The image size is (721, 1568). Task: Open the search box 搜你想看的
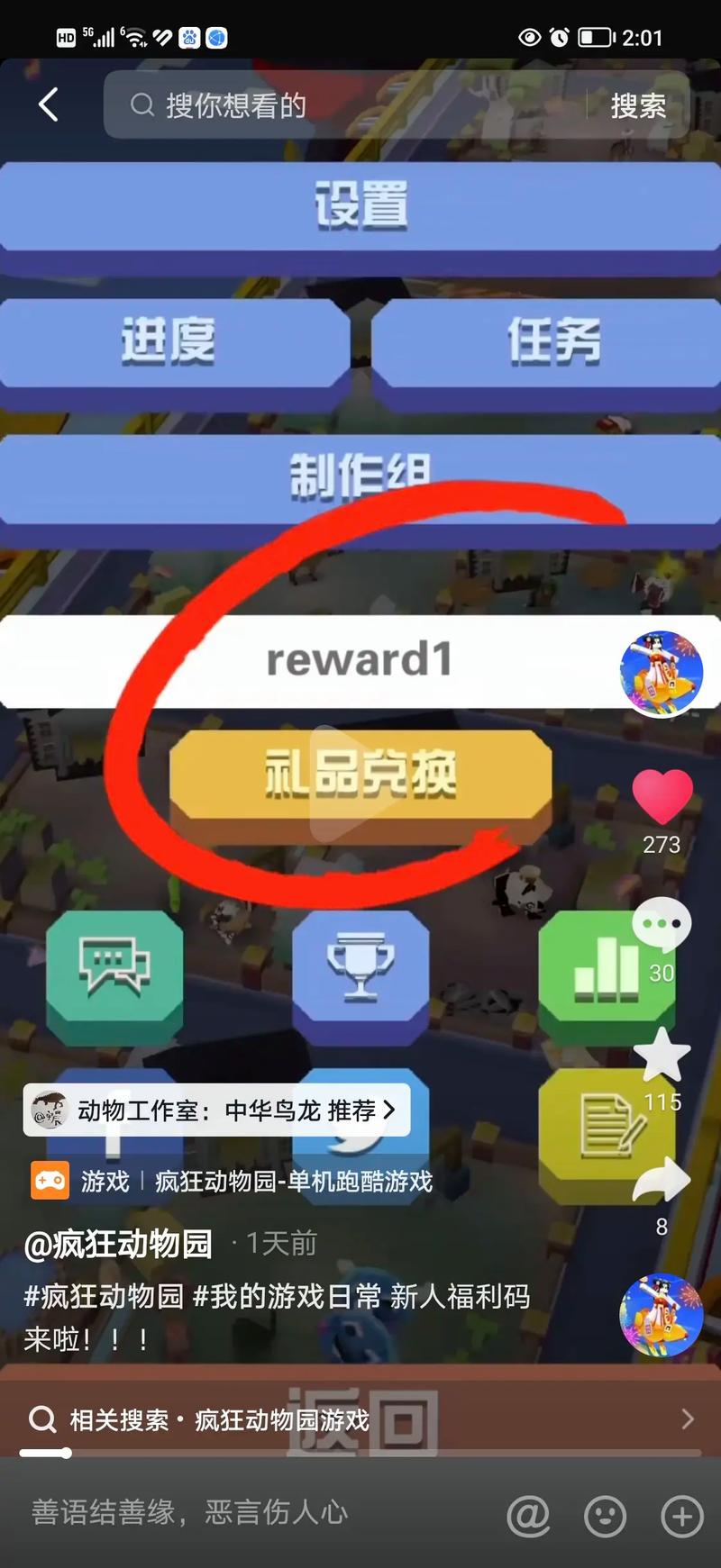coord(342,105)
